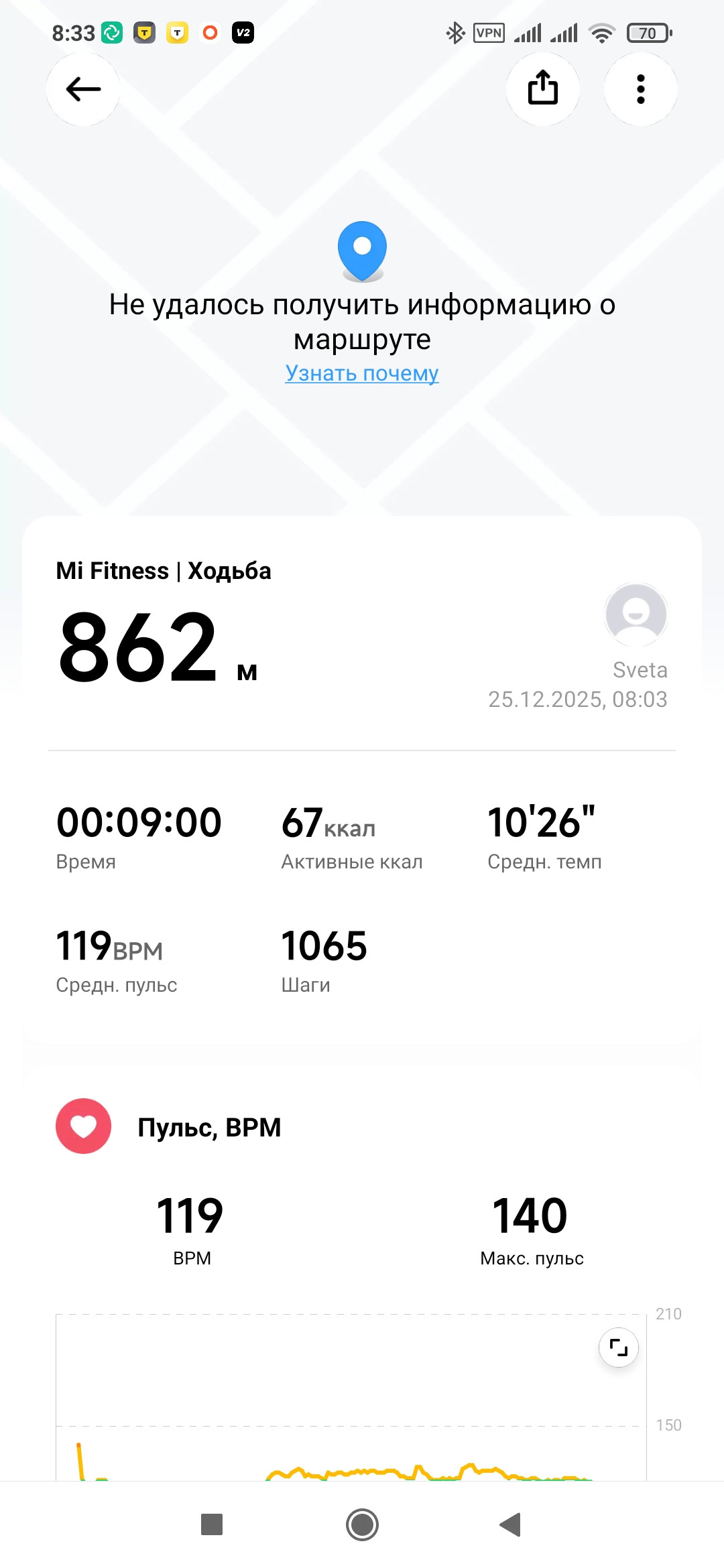This screenshot has width=724, height=1568.
Task: Open the 'Узнать почему' link
Action: pos(362,373)
